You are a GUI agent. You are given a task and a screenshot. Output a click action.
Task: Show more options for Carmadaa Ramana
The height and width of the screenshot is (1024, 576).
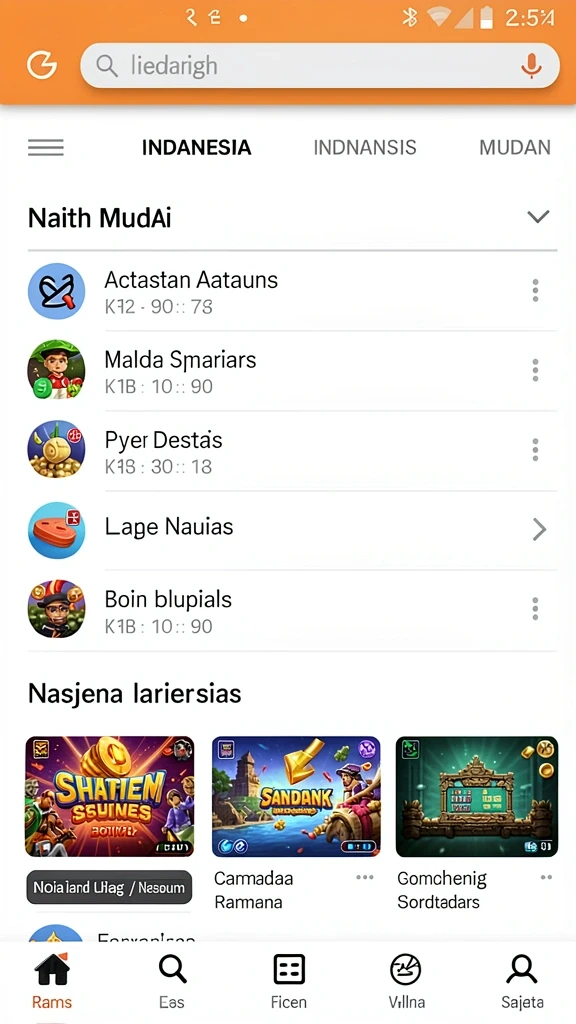point(364,878)
